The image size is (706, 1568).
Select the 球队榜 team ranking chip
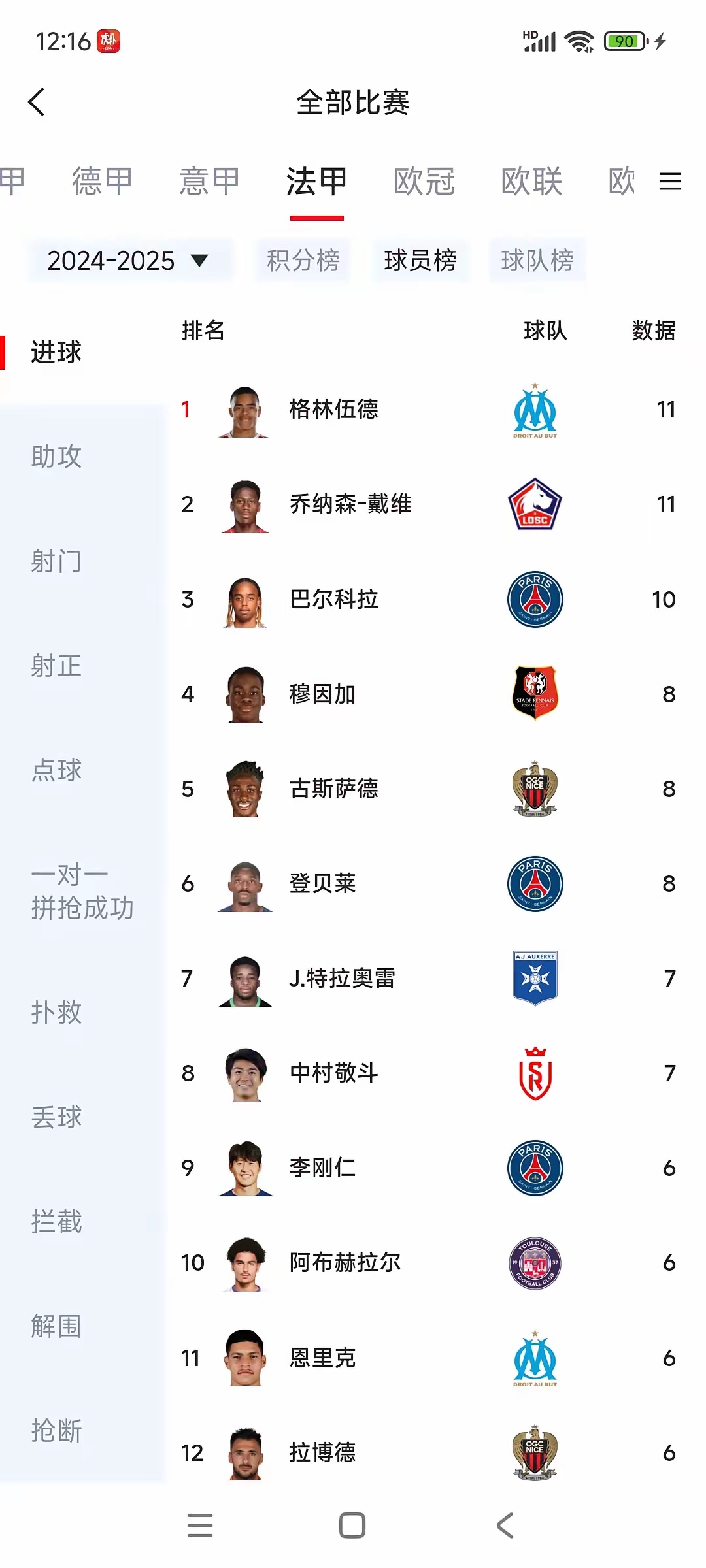click(537, 261)
